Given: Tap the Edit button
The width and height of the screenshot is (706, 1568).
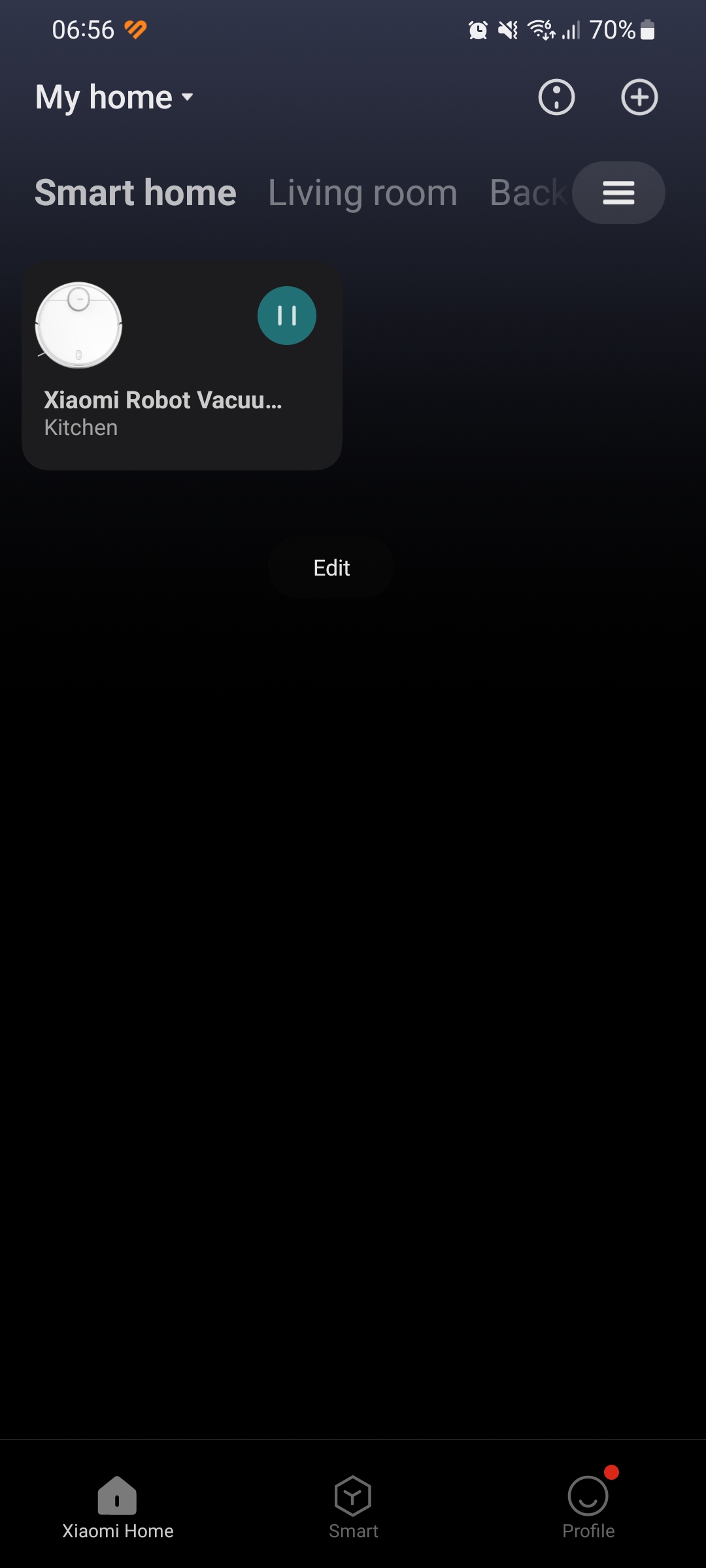Looking at the screenshot, I should point(331,568).
